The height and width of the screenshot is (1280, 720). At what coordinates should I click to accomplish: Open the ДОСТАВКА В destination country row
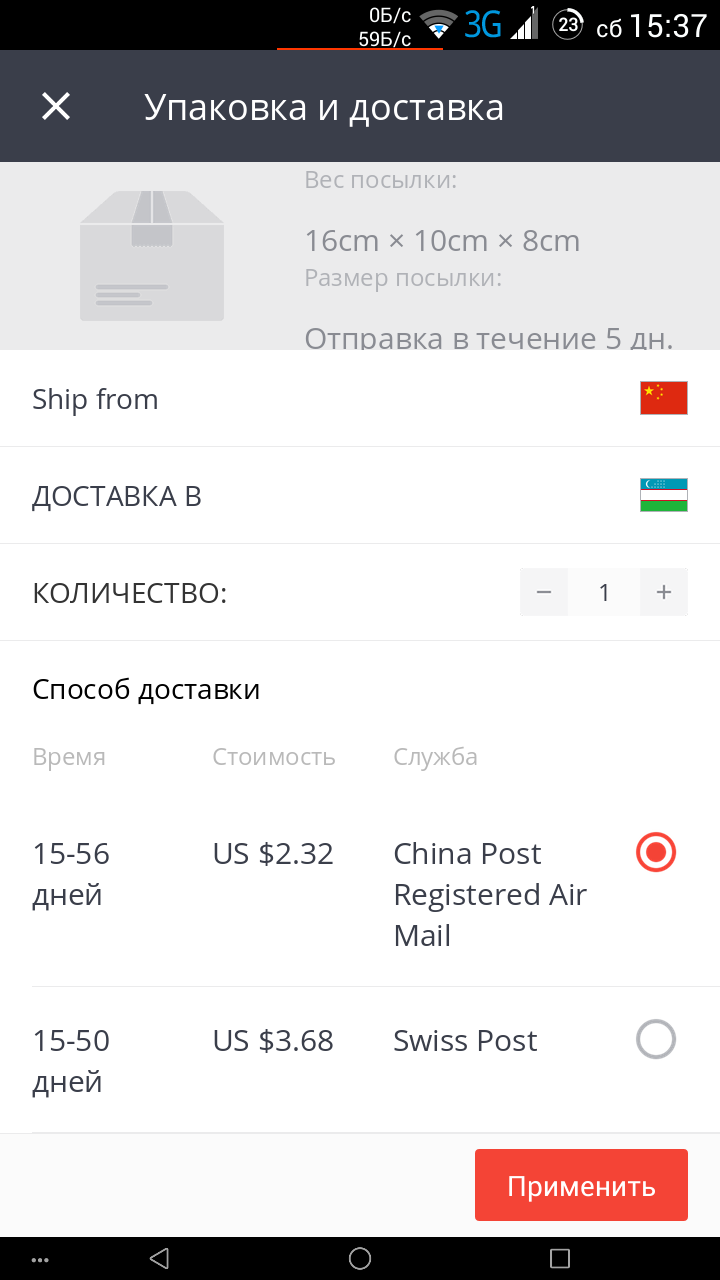[x=360, y=495]
